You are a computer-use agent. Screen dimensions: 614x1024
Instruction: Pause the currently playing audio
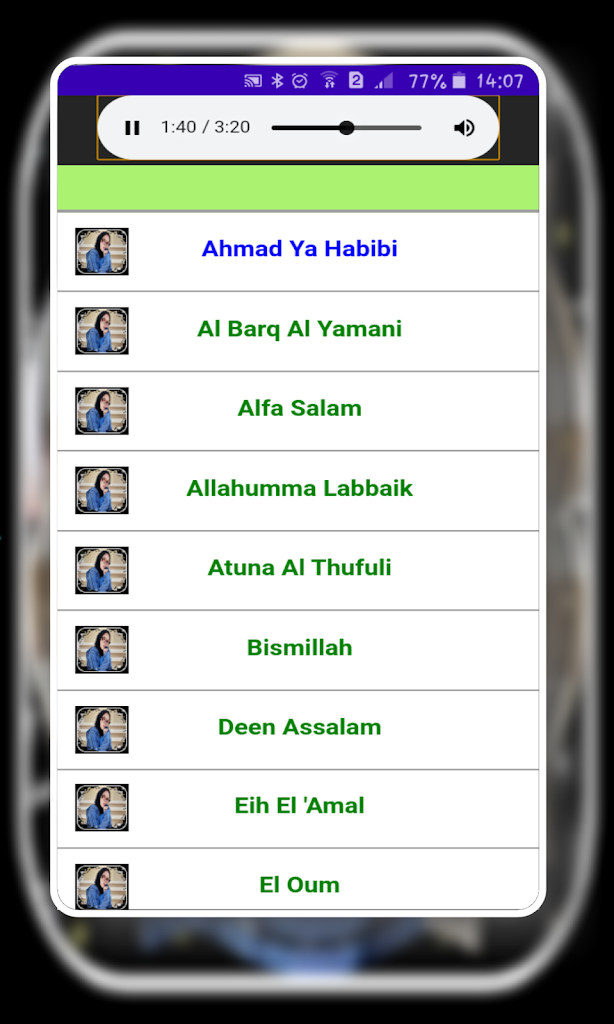pos(133,127)
